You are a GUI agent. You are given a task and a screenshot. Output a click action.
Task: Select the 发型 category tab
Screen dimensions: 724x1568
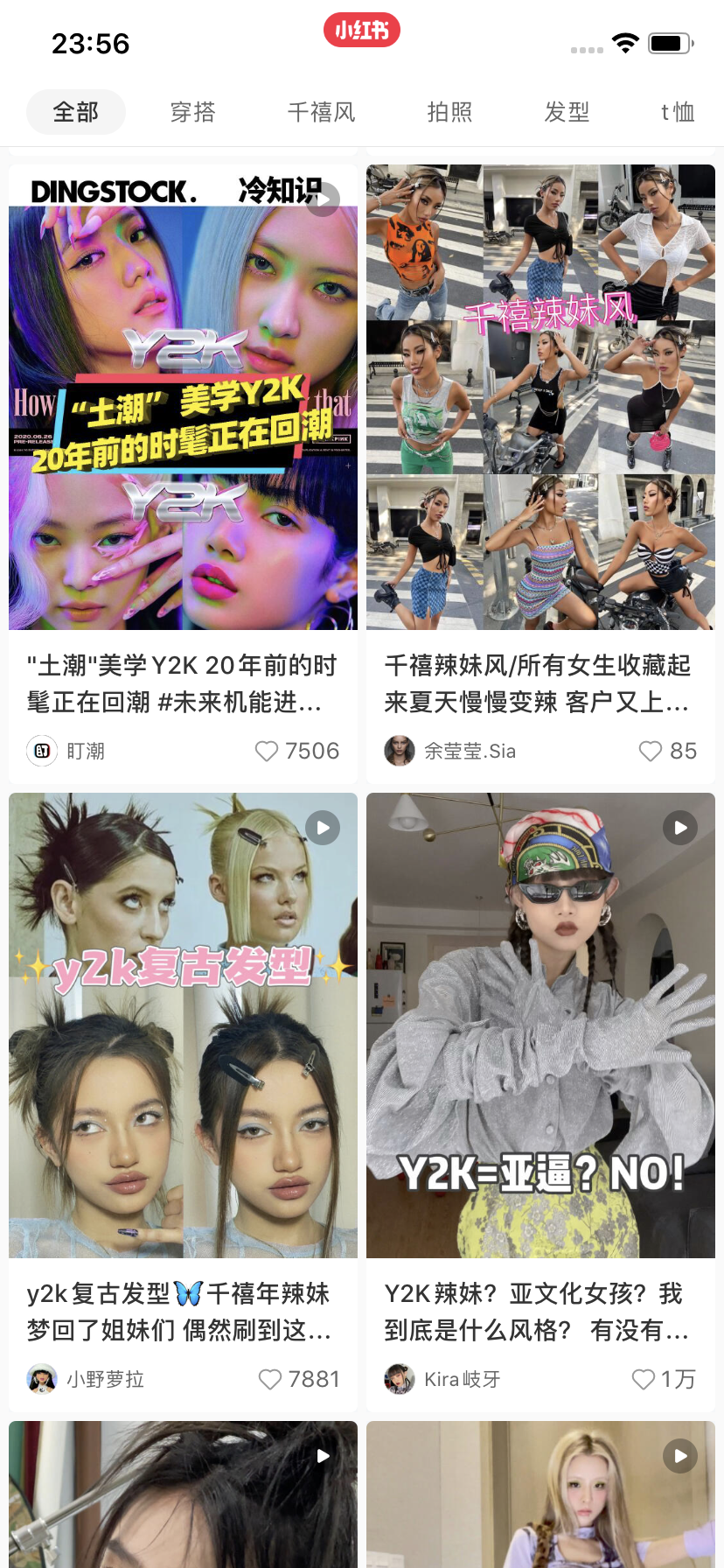point(567,112)
